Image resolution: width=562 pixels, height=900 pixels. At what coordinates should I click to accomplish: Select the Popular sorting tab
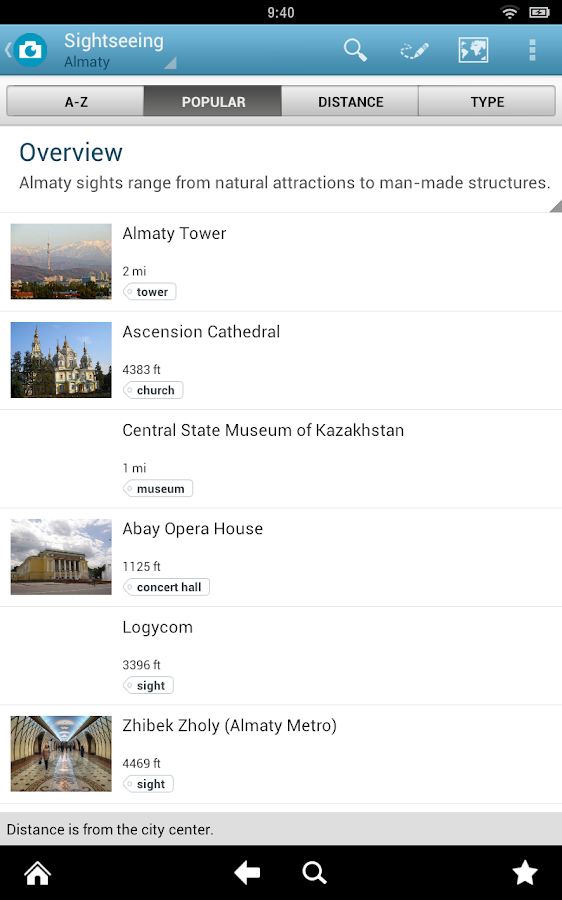coord(213,102)
